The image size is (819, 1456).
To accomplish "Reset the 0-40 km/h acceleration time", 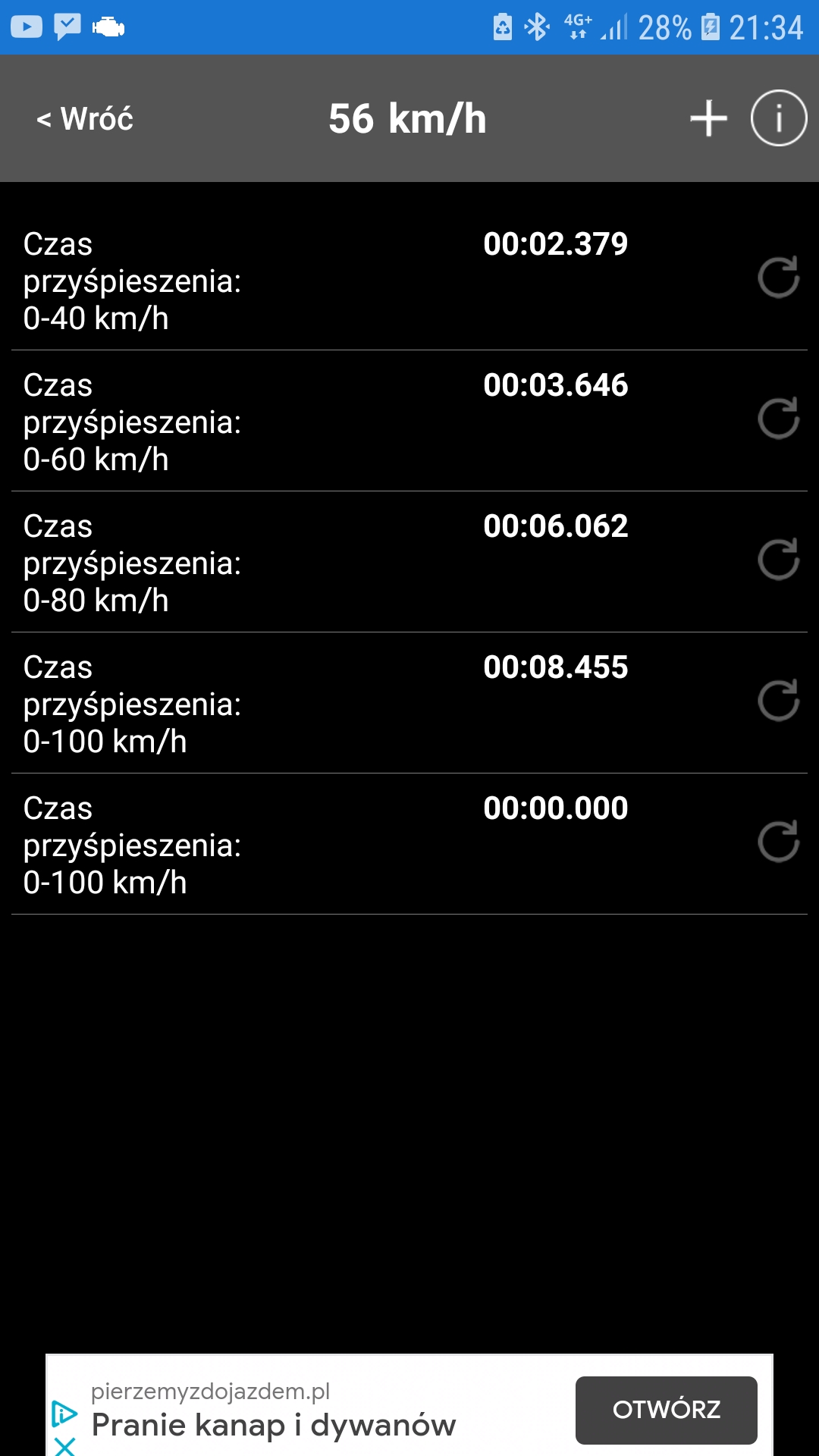I will coord(778,278).
